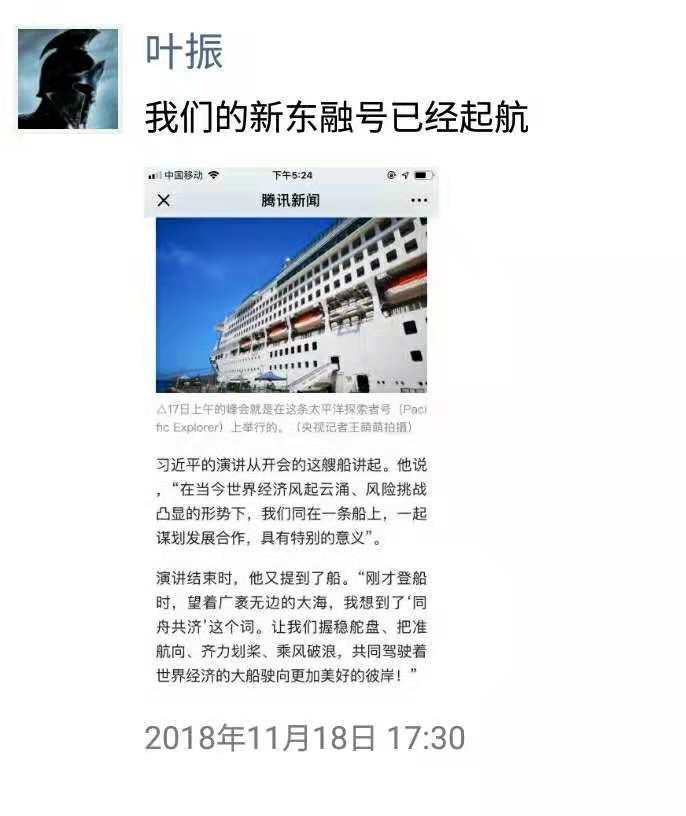
Task: Open 叶振's profile avatar
Action: [68, 79]
